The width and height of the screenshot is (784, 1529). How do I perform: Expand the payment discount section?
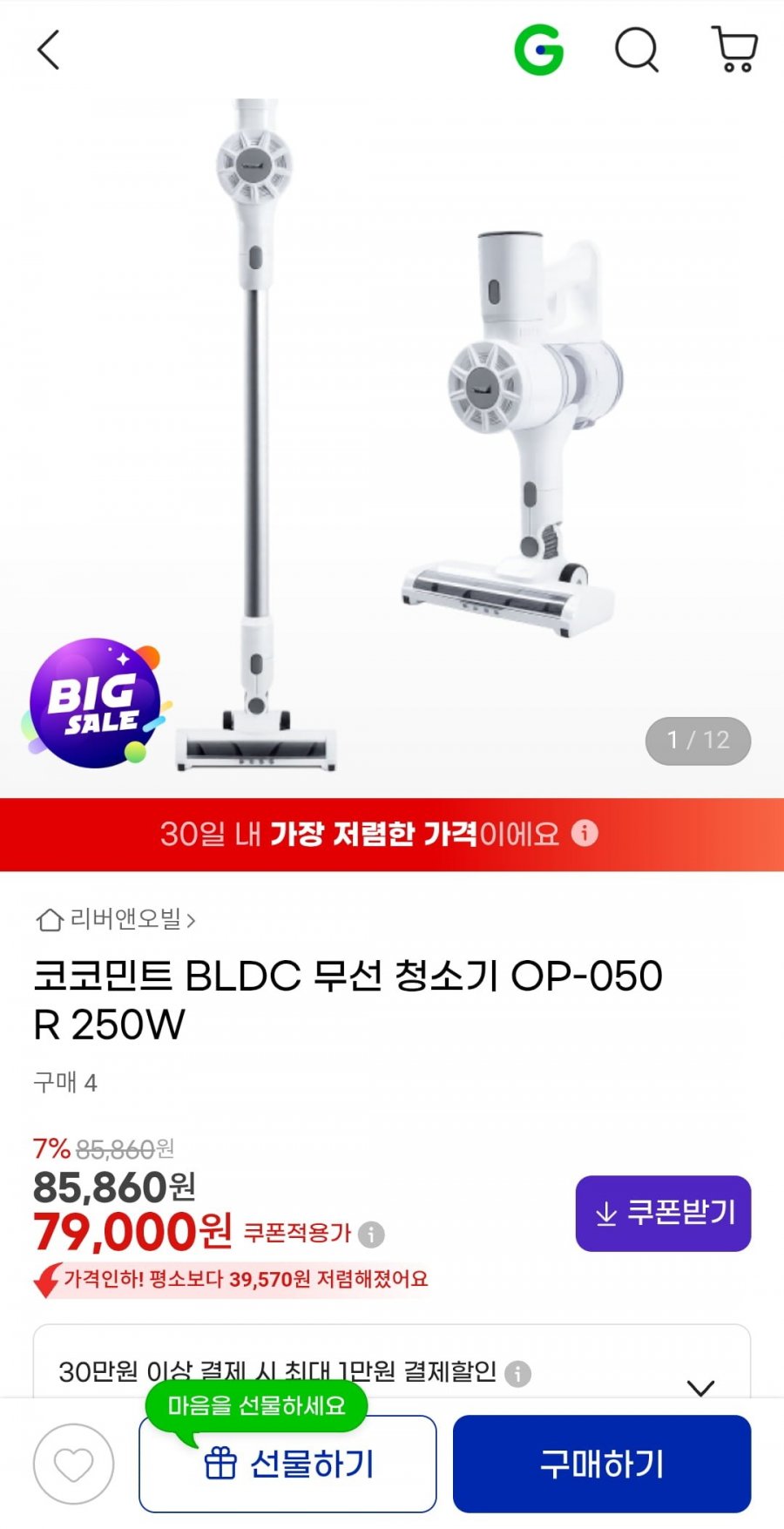700,1386
